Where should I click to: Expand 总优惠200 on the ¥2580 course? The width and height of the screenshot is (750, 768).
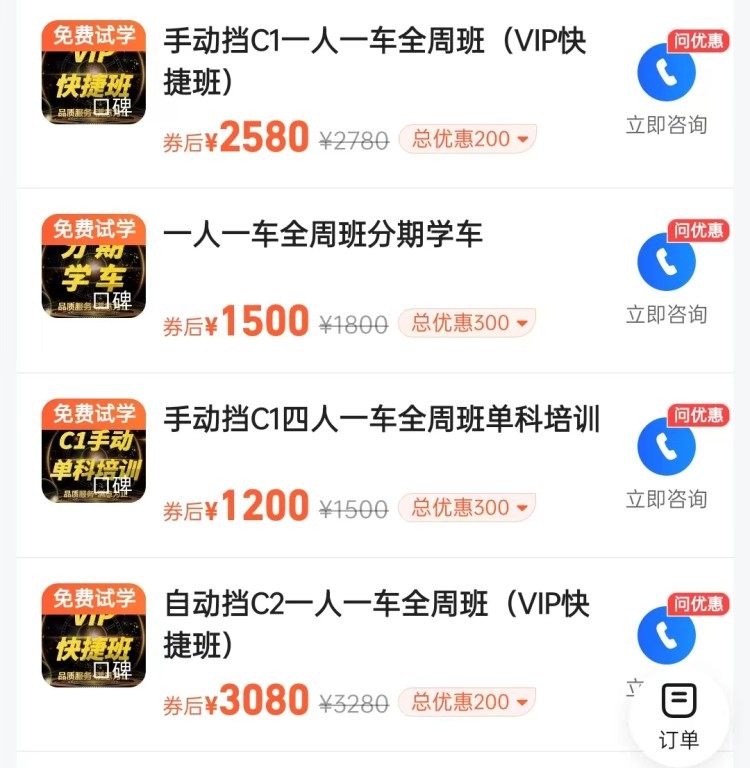click(468, 139)
